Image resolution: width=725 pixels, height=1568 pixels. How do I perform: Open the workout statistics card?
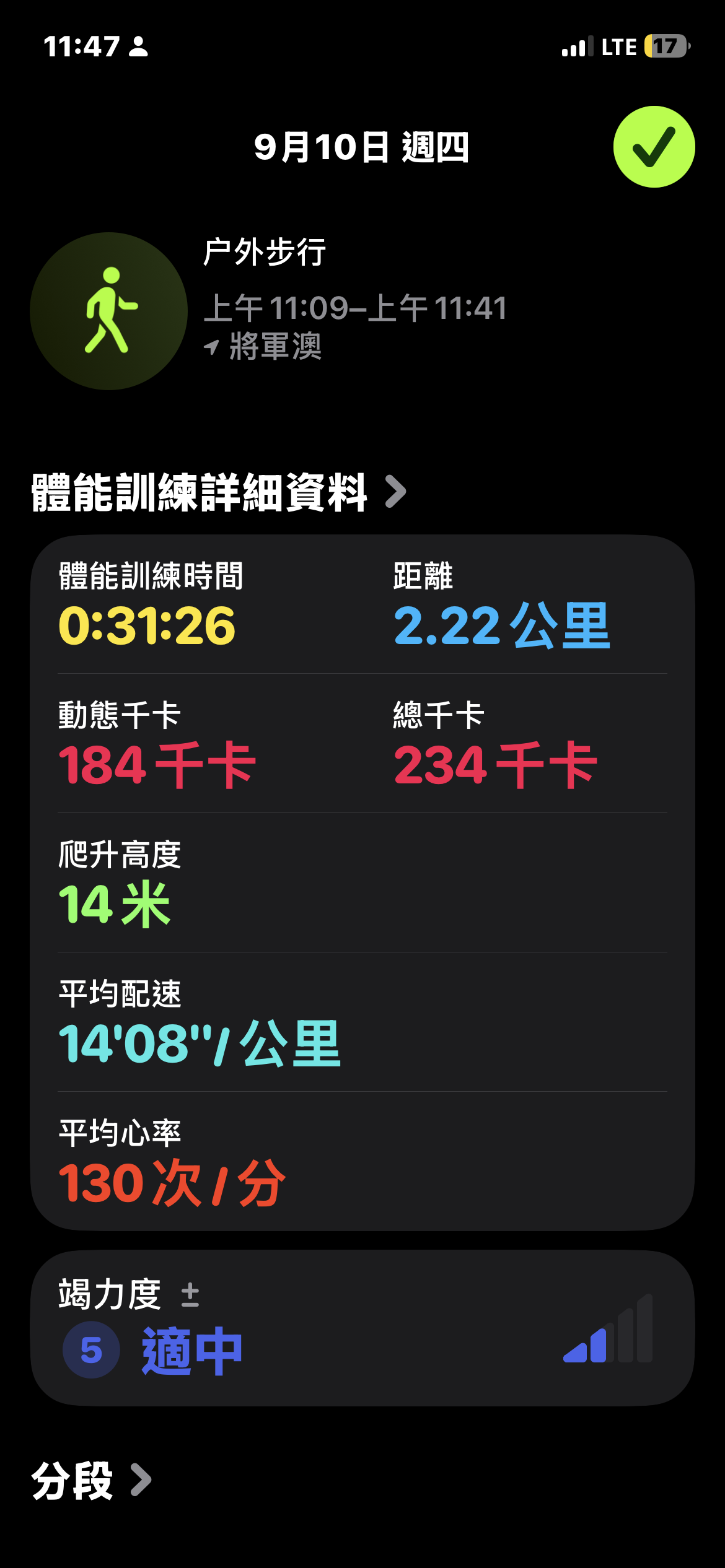362,882
